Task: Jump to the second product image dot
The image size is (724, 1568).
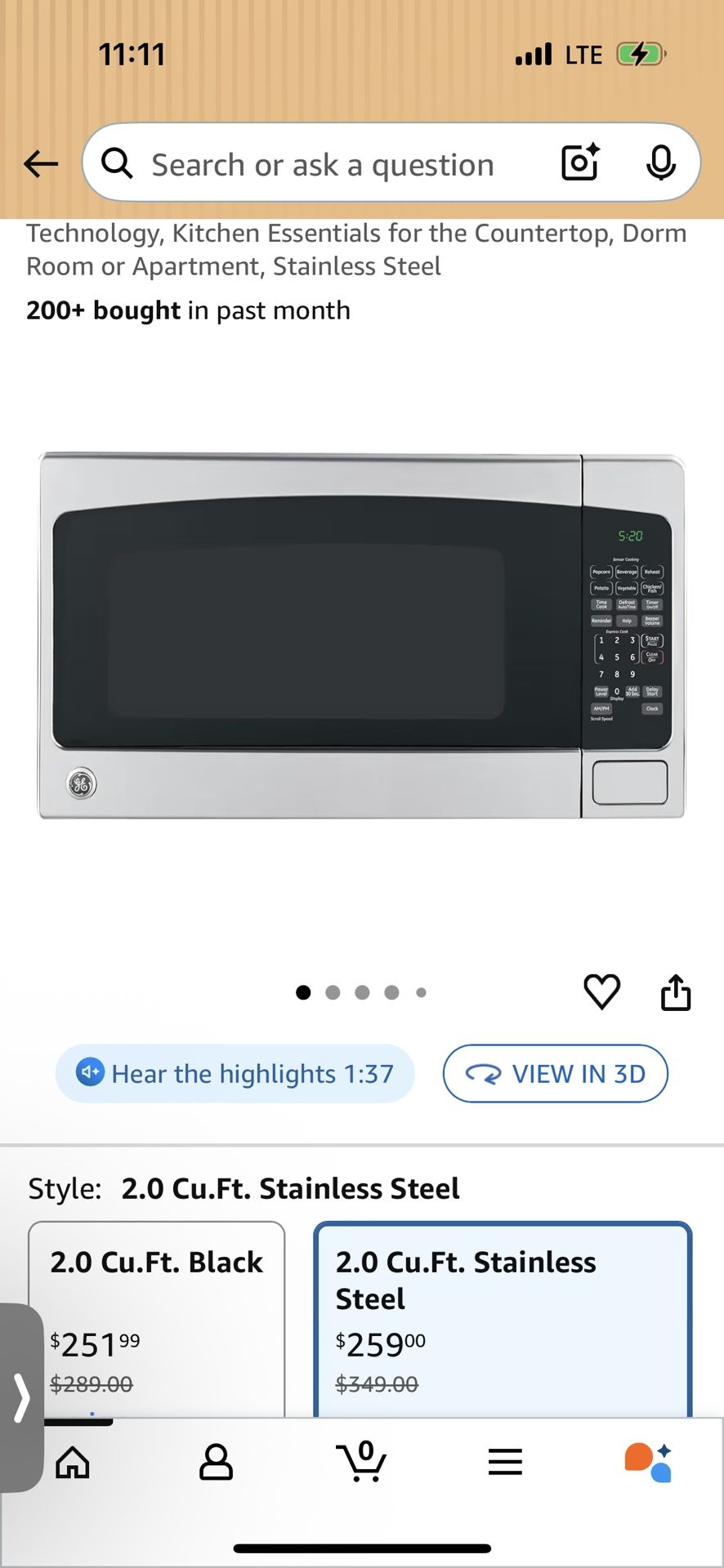Action: tap(333, 992)
